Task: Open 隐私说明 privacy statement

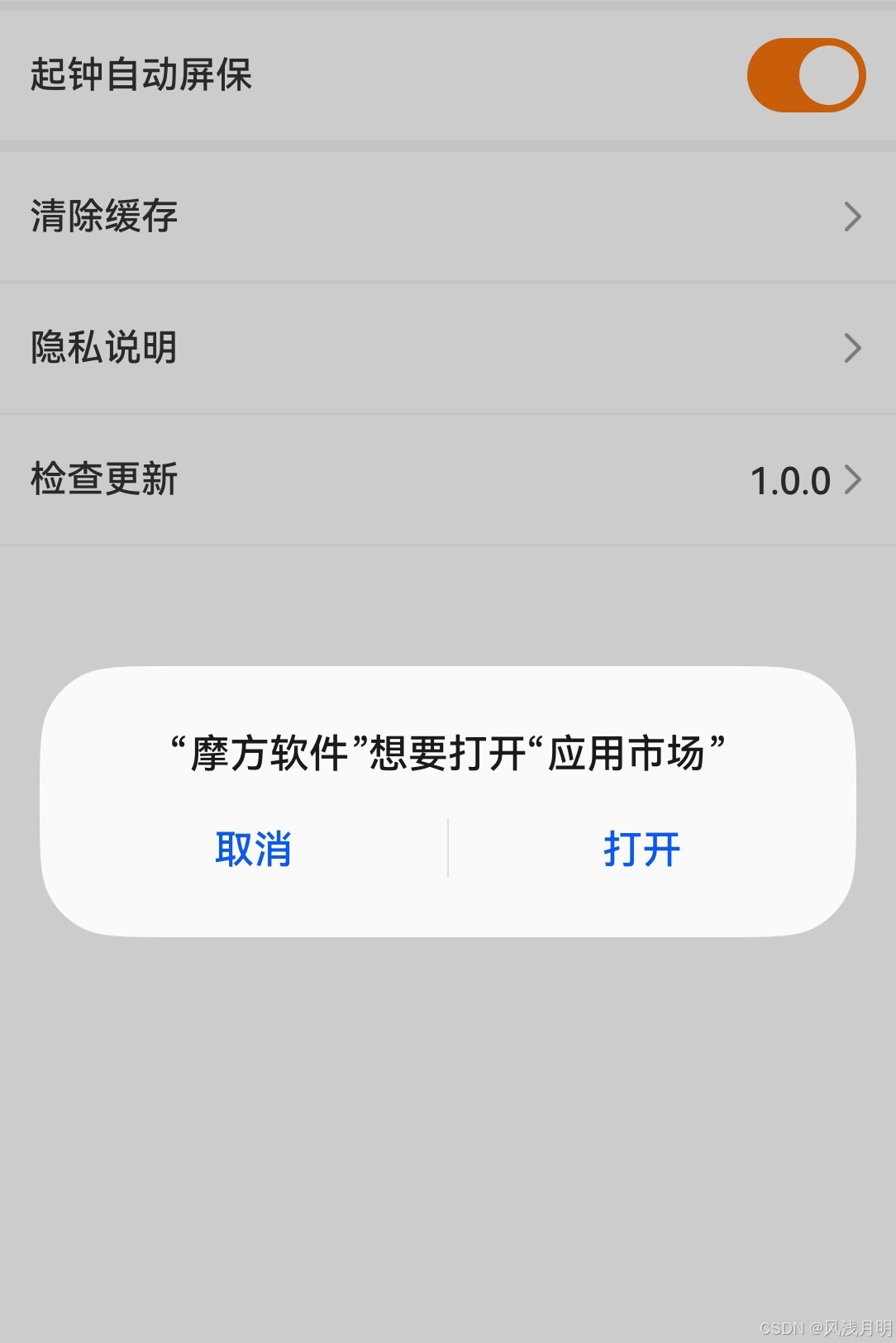Action: click(x=446, y=348)
